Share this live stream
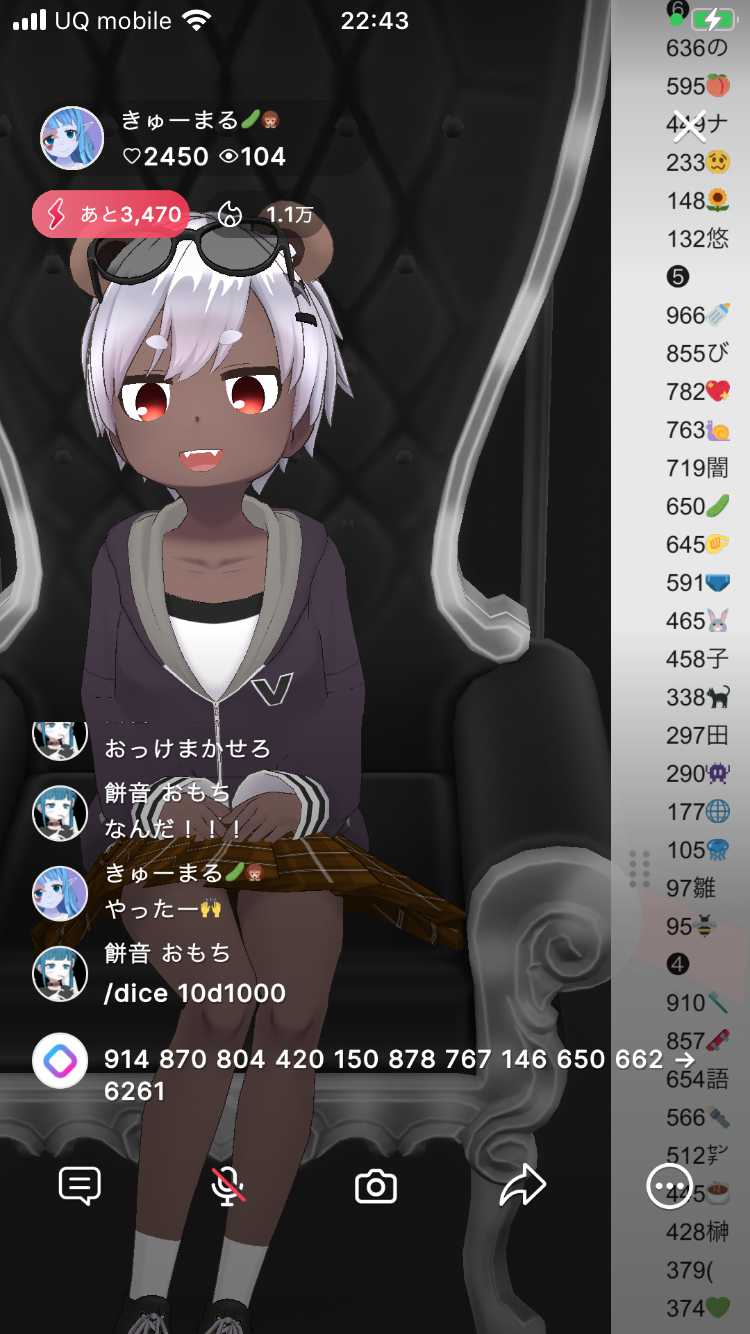 pyautogui.click(x=522, y=1187)
